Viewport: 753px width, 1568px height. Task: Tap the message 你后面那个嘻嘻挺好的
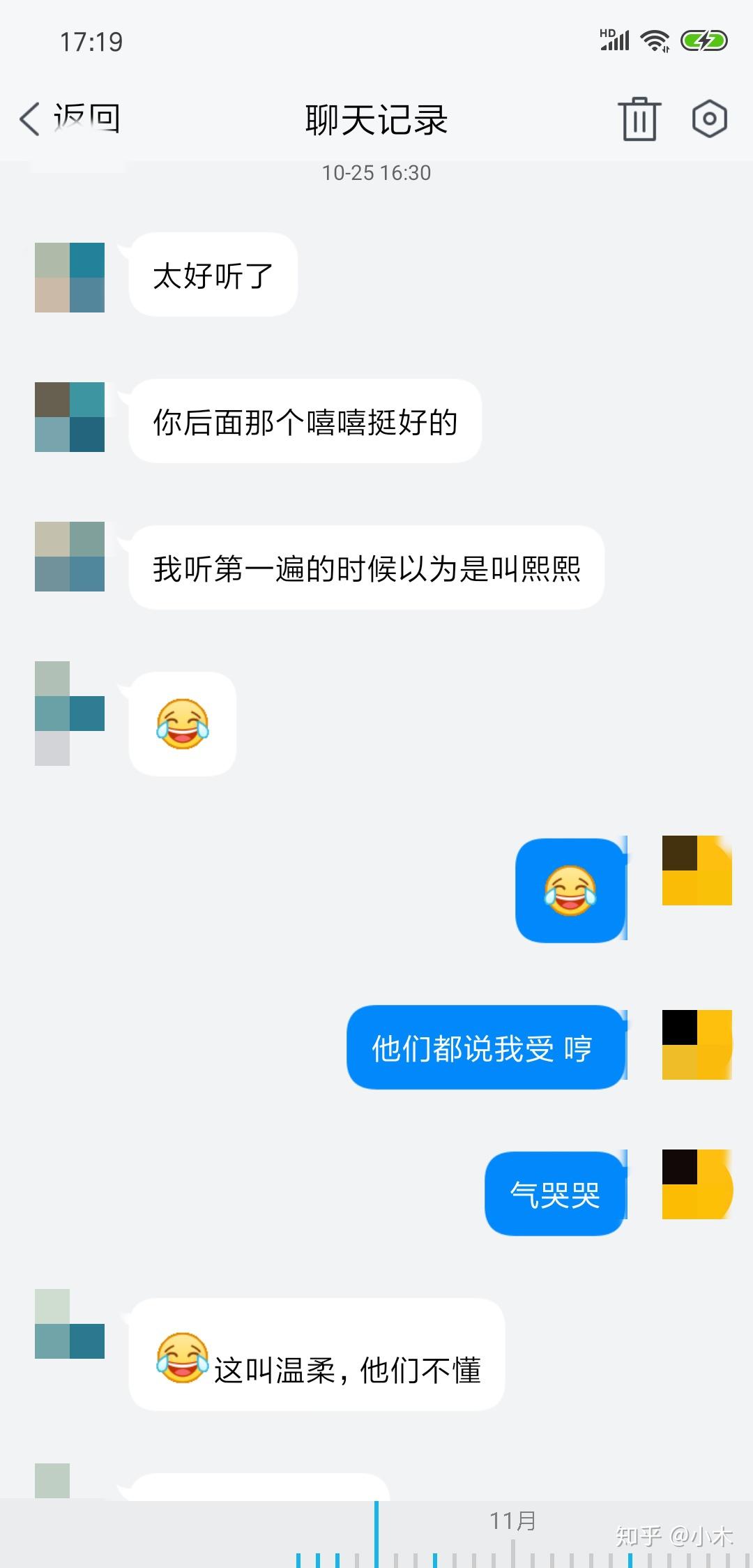(x=305, y=421)
